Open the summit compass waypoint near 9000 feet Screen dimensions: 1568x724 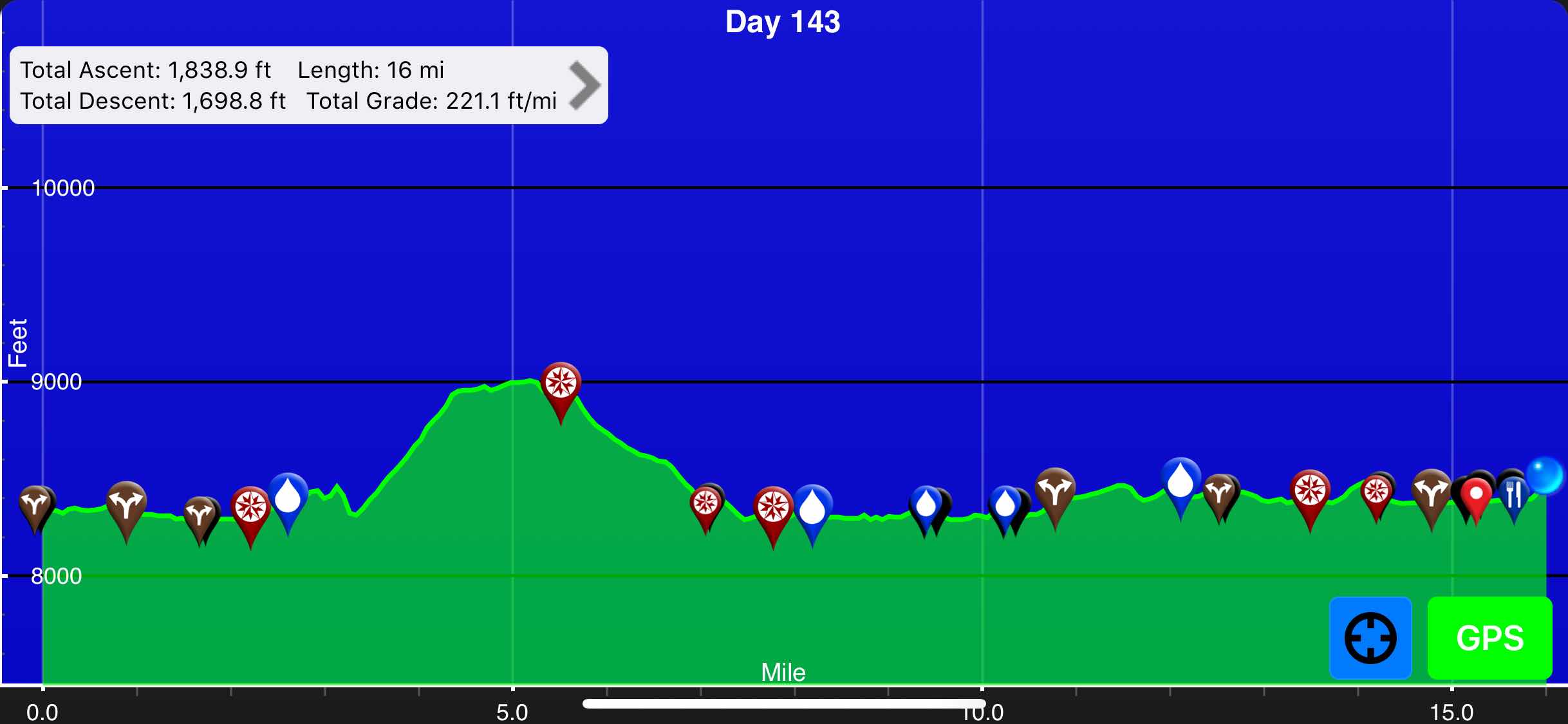(x=561, y=384)
